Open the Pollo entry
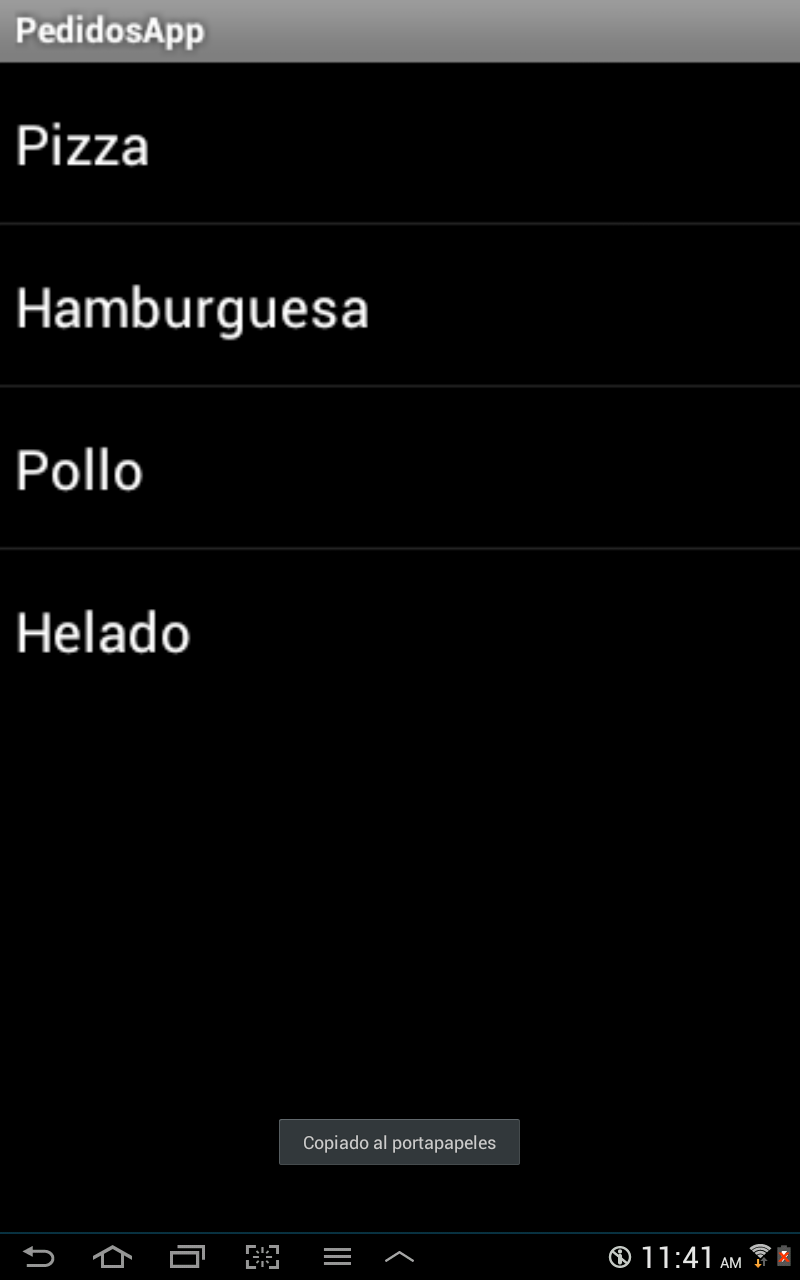 (400, 469)
